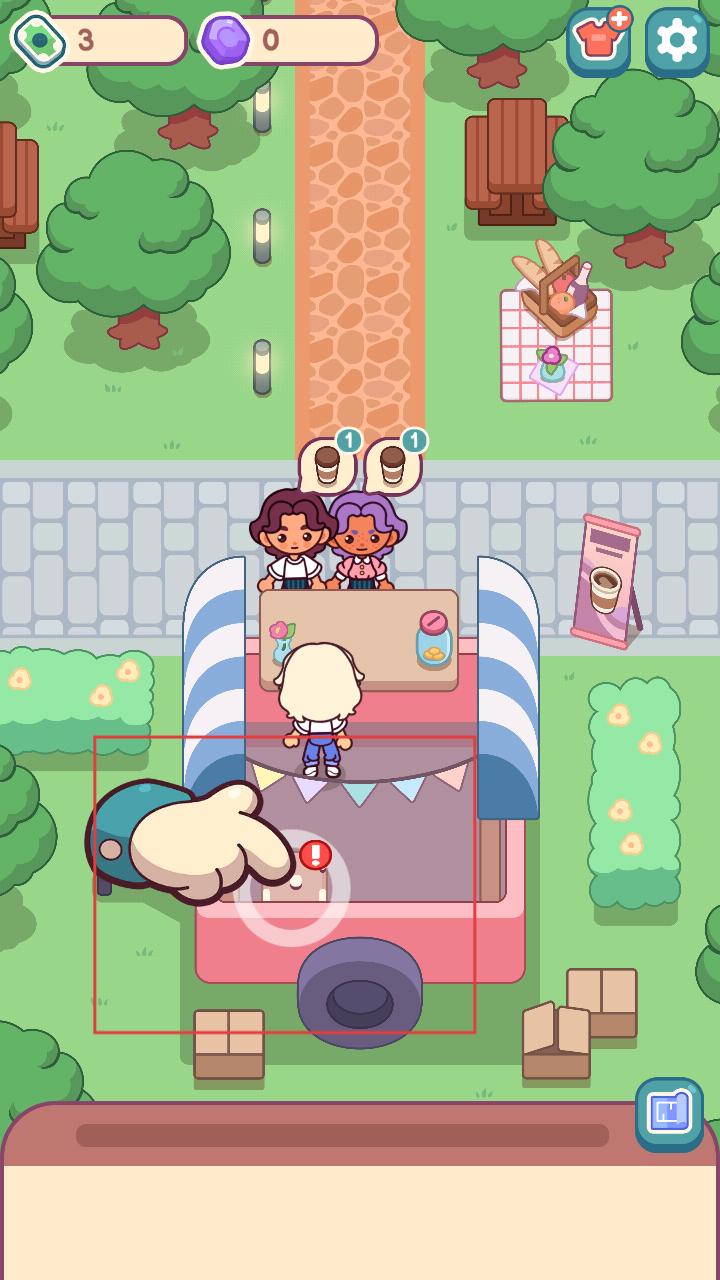Open the settings gear
The image size is (720, 1280).
pos(677,41)
